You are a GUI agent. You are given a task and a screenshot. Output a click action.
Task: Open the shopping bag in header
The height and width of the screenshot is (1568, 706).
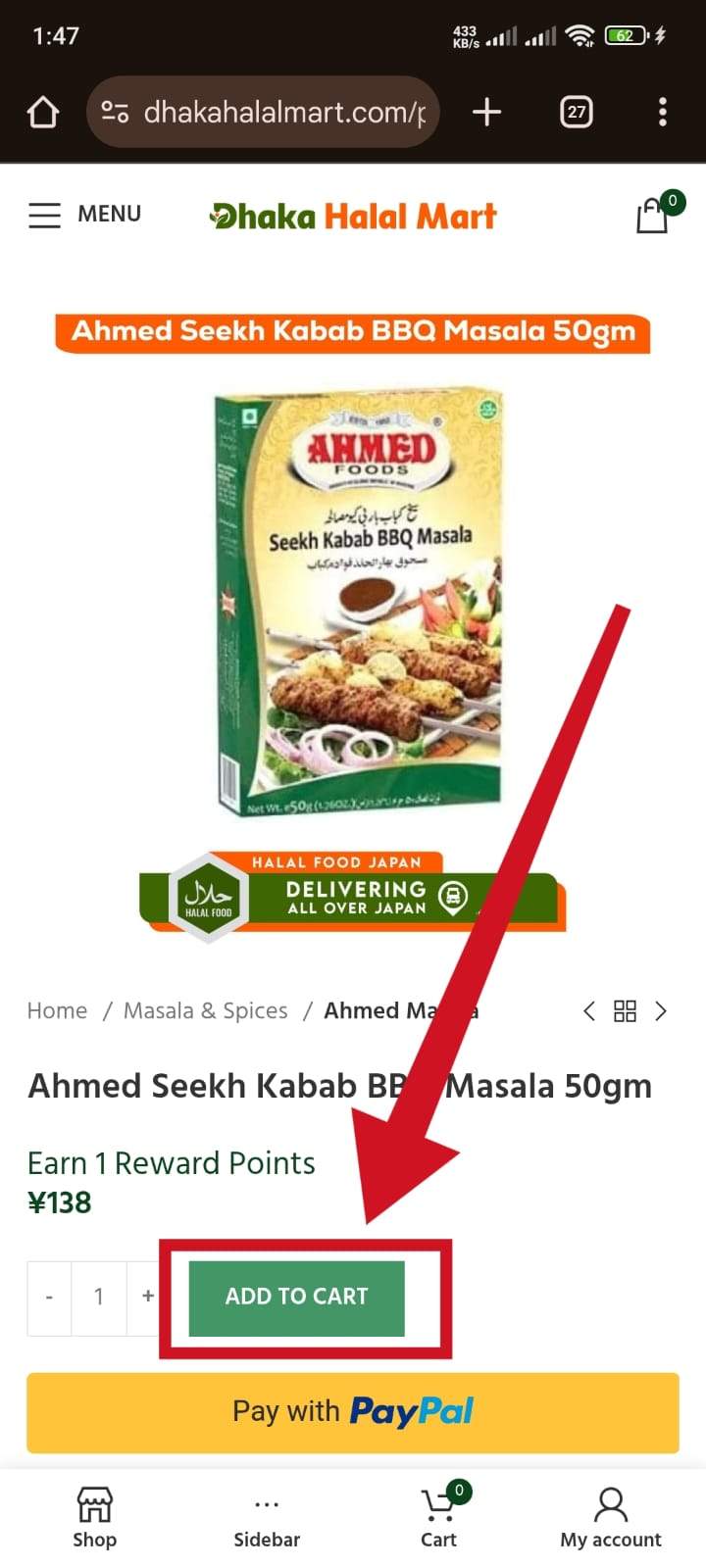654,215
